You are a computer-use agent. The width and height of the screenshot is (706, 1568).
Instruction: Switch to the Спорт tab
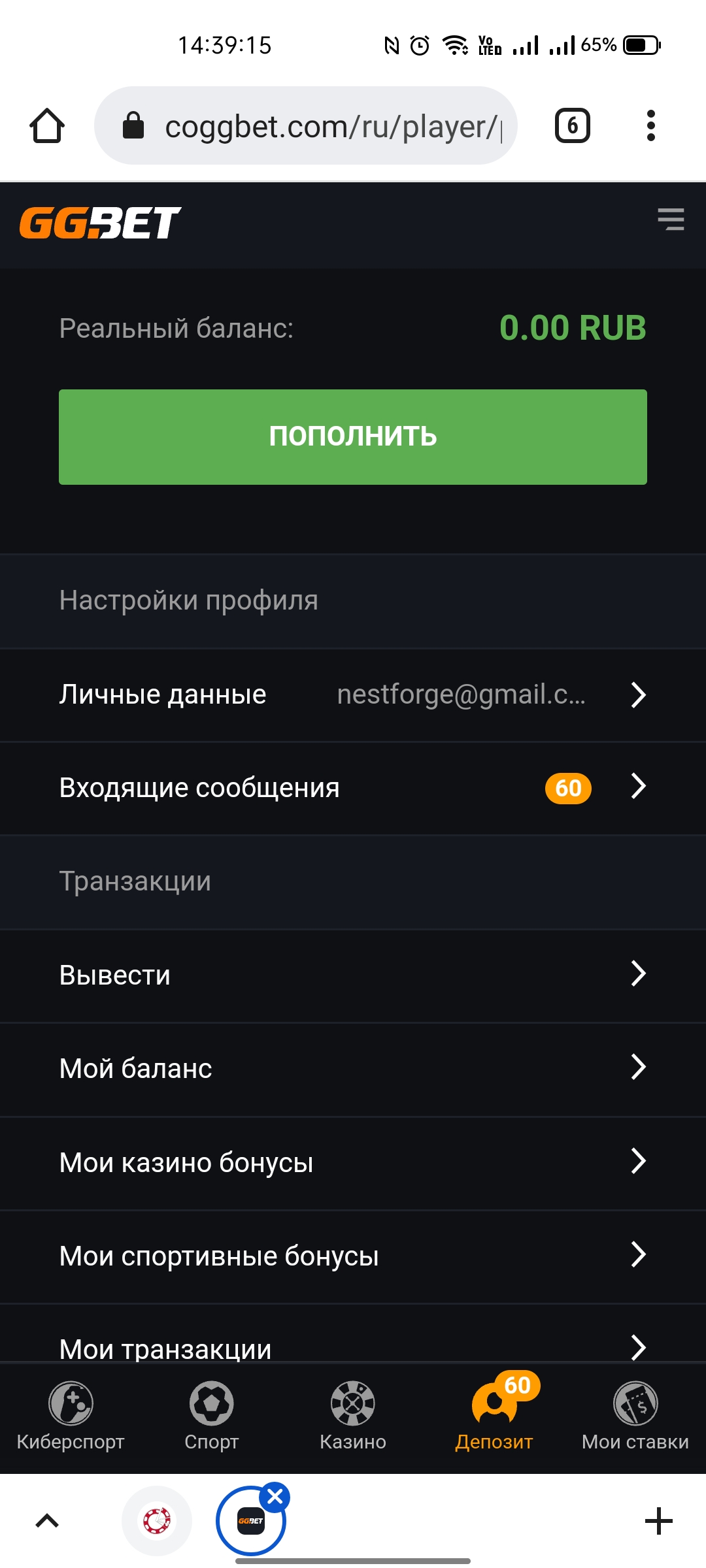coord(212,1416)
